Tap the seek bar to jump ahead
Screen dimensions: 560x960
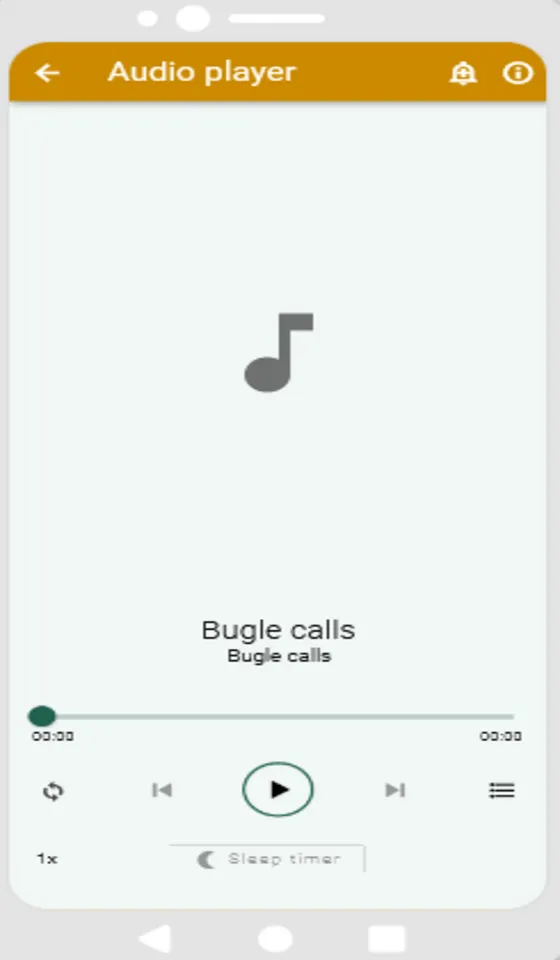pyautogui.click(x=278, y=716)
